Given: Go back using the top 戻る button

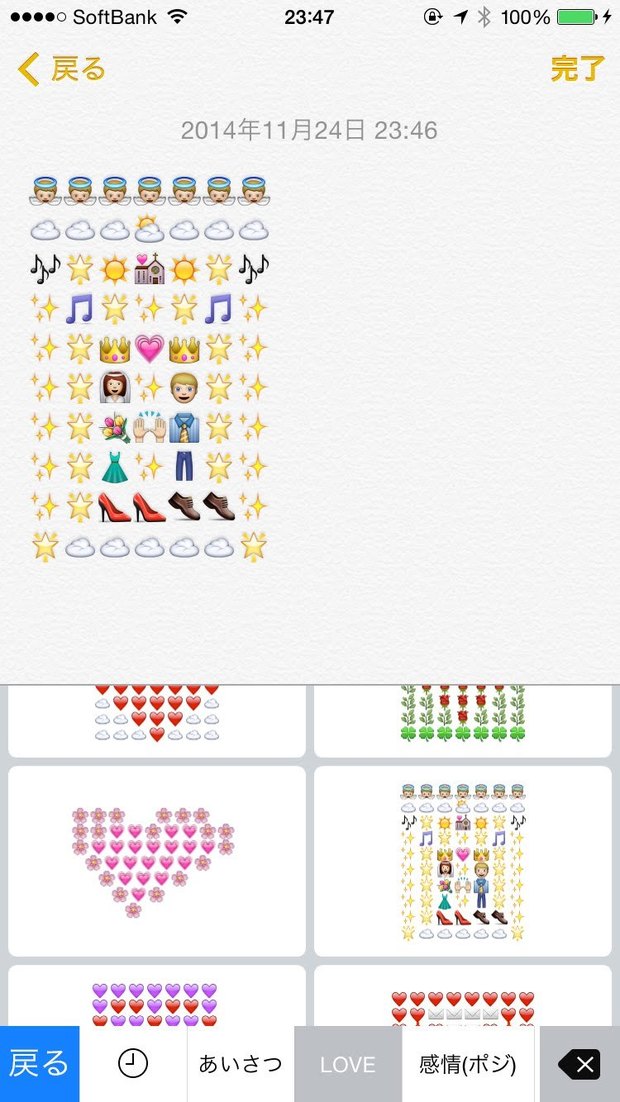Looking at the screenshot, I should point(62,69).
